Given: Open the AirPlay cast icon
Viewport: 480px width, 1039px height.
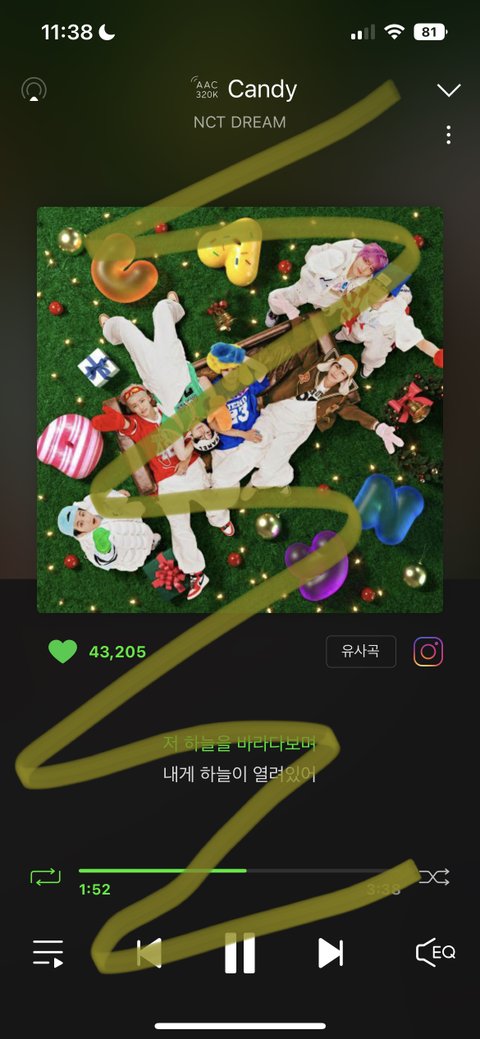Looking at the screenshot, I should [x=34, y=89].
